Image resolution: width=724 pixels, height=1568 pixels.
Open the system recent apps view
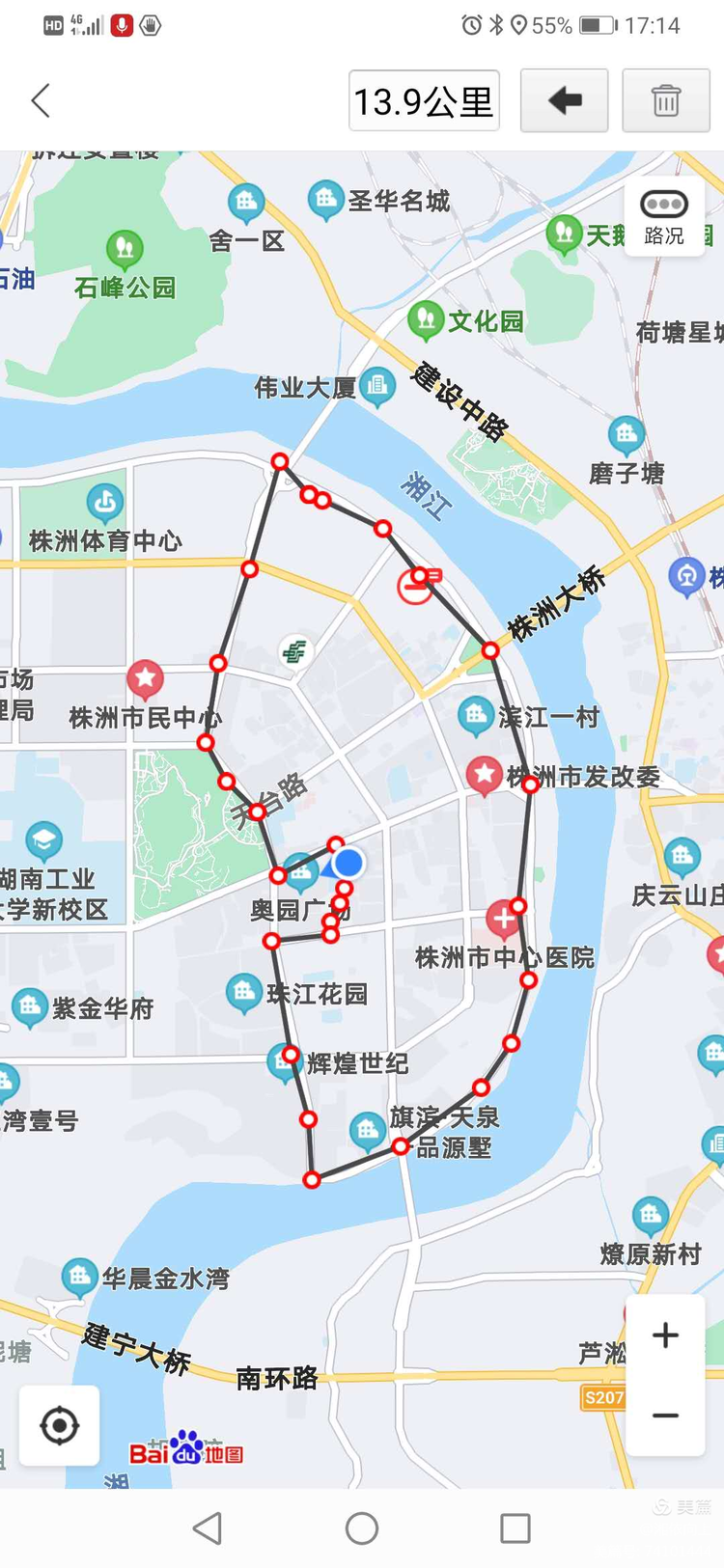pos(515,1528)
